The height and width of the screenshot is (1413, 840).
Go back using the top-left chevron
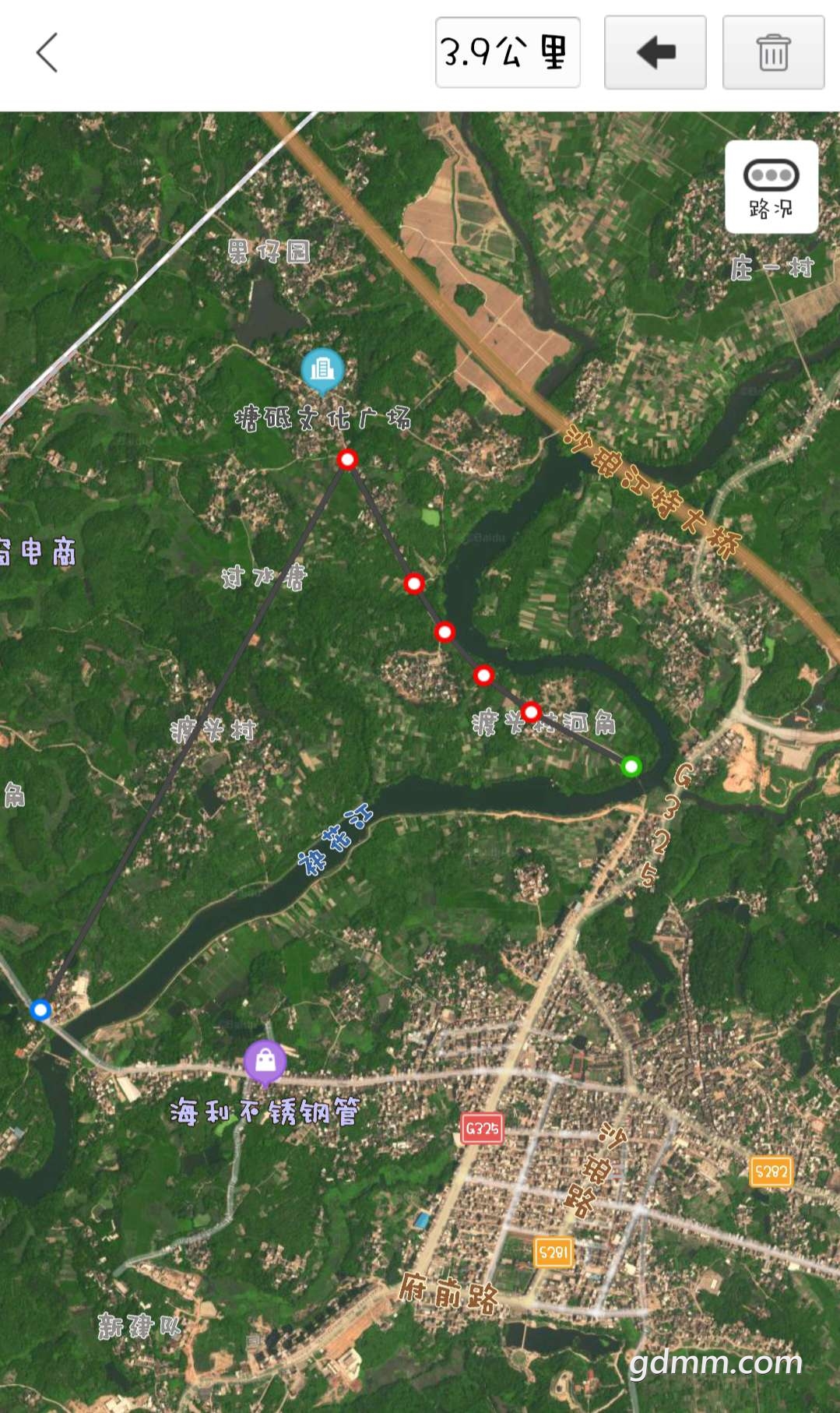coord(47,53)
